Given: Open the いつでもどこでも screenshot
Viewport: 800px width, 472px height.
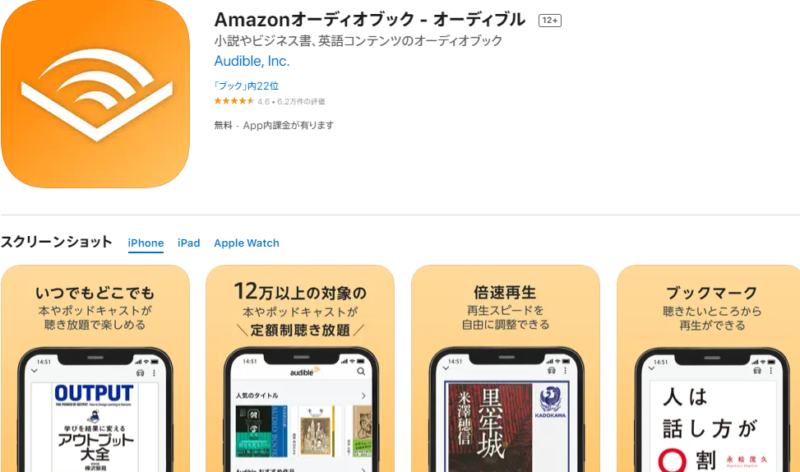Looking at the screenshot, I should [x=95, y=370].
